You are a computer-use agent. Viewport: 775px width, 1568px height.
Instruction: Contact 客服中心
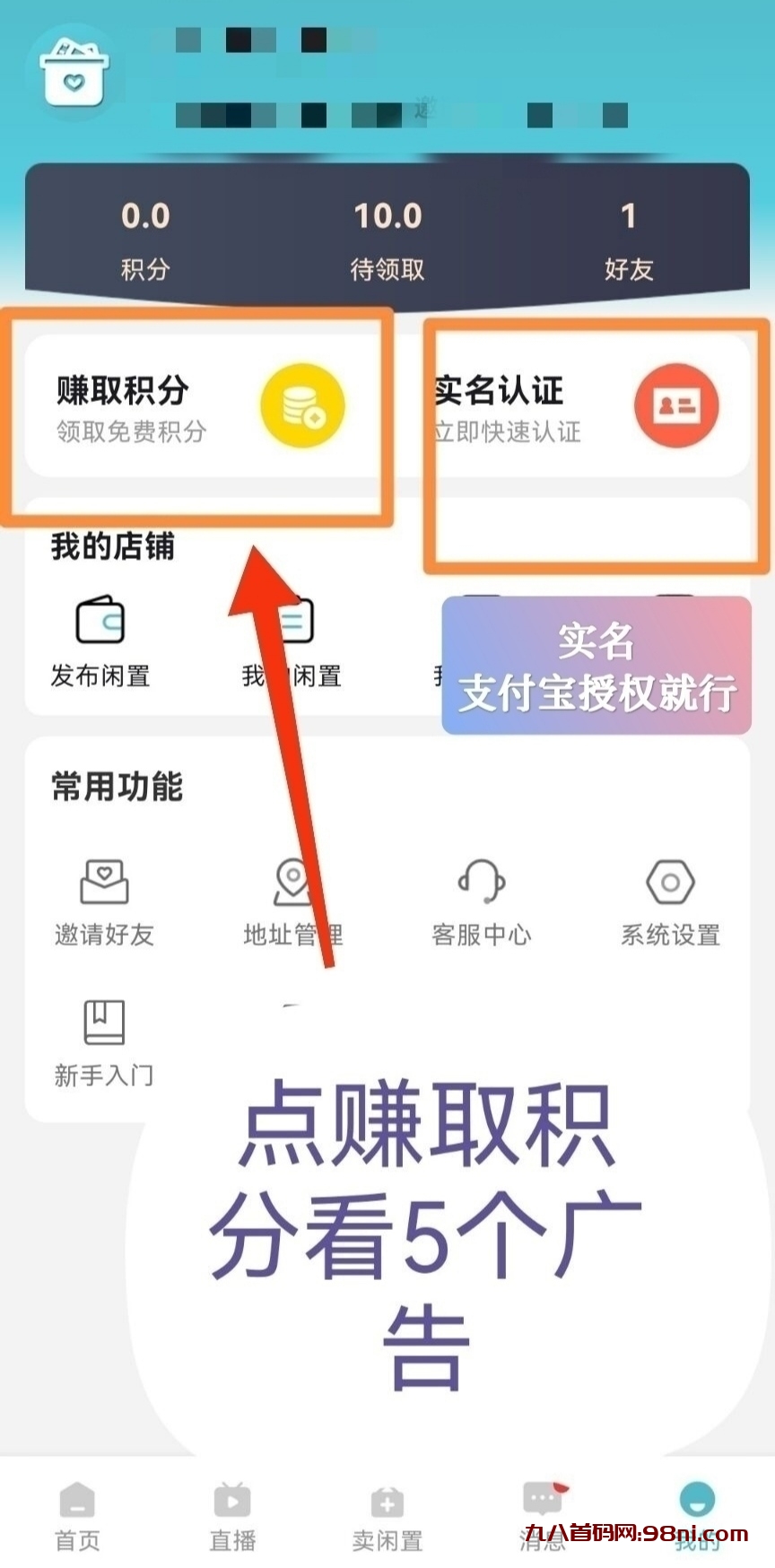482,902
